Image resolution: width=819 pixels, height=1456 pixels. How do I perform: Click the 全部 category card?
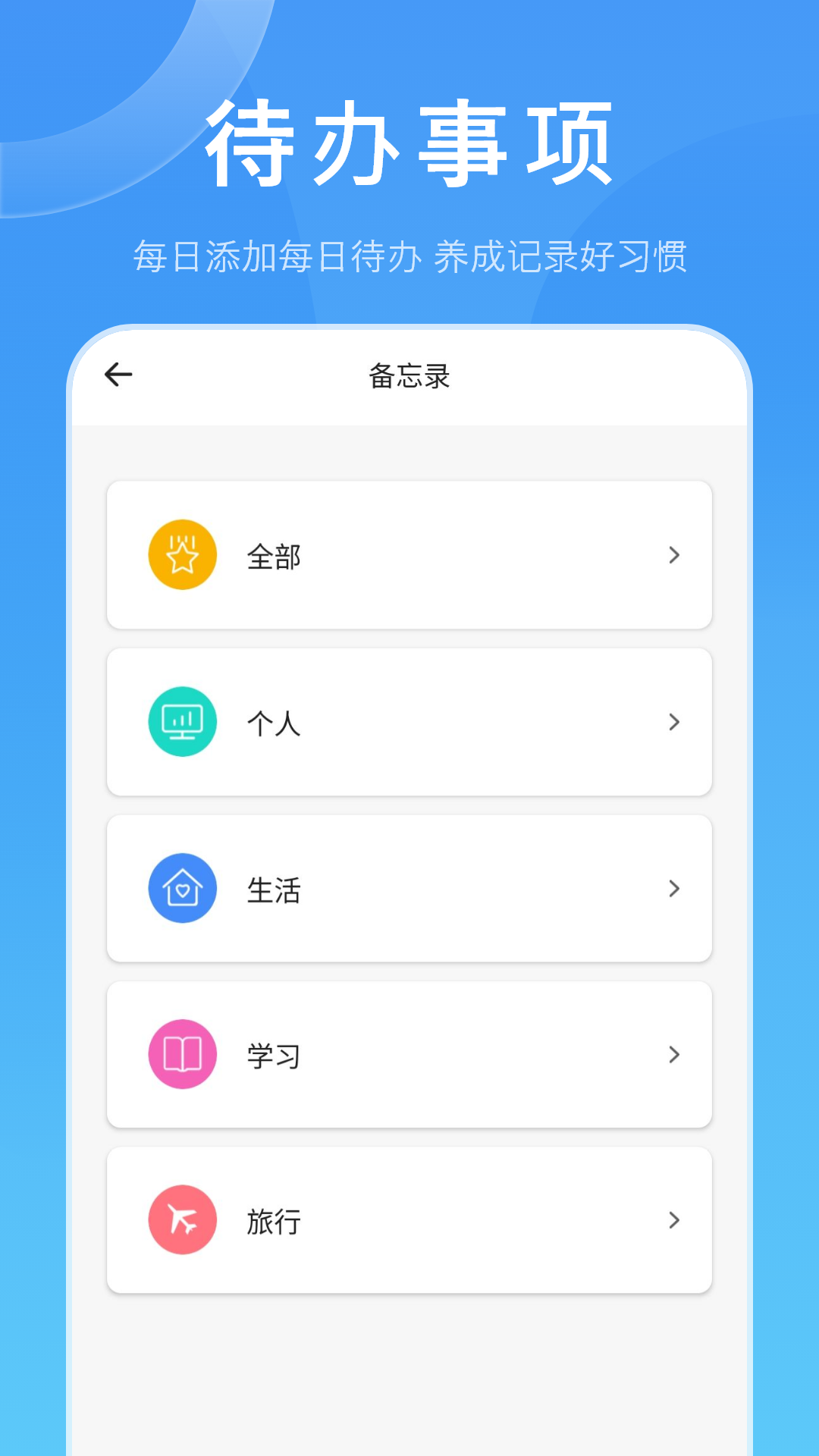(x=409, y=554)
